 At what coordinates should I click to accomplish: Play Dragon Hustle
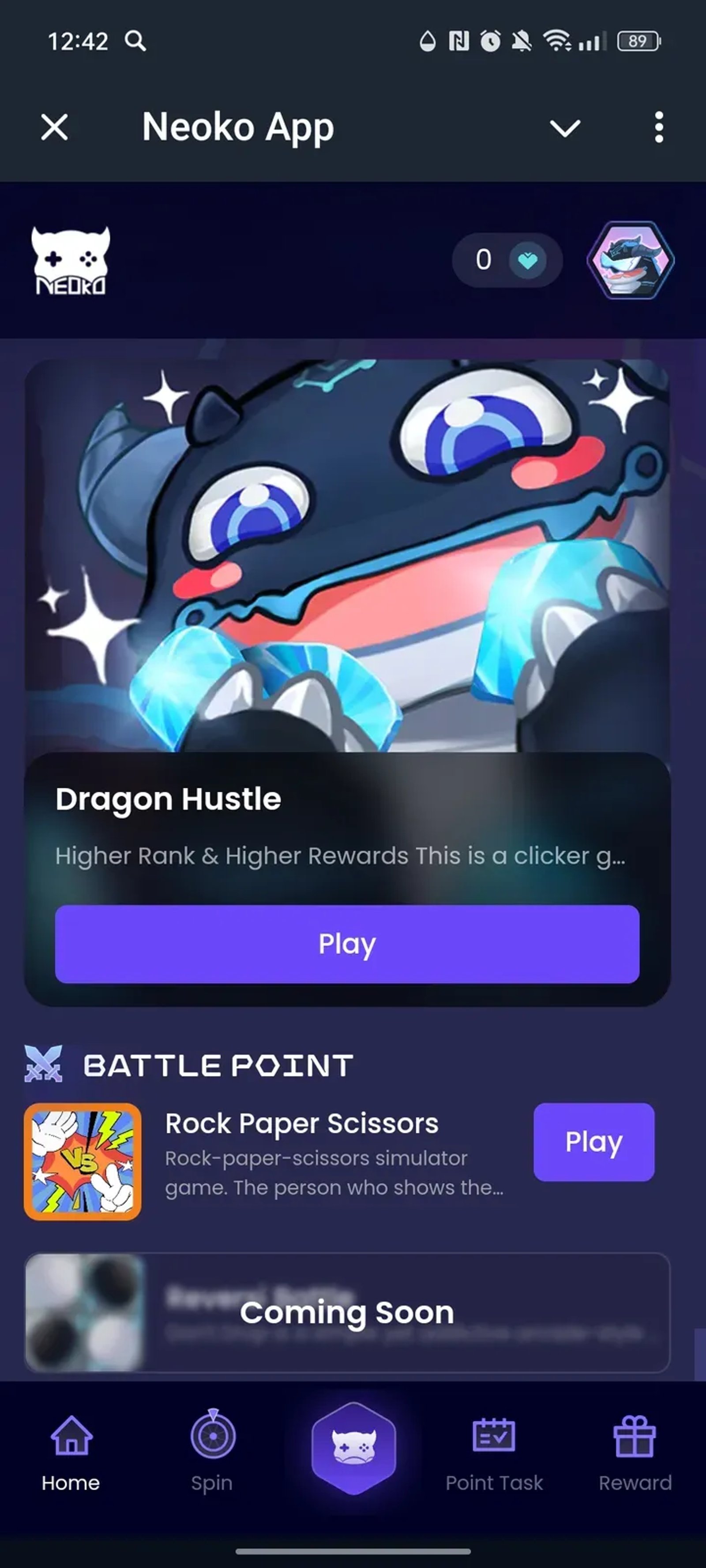pos(347,944)
